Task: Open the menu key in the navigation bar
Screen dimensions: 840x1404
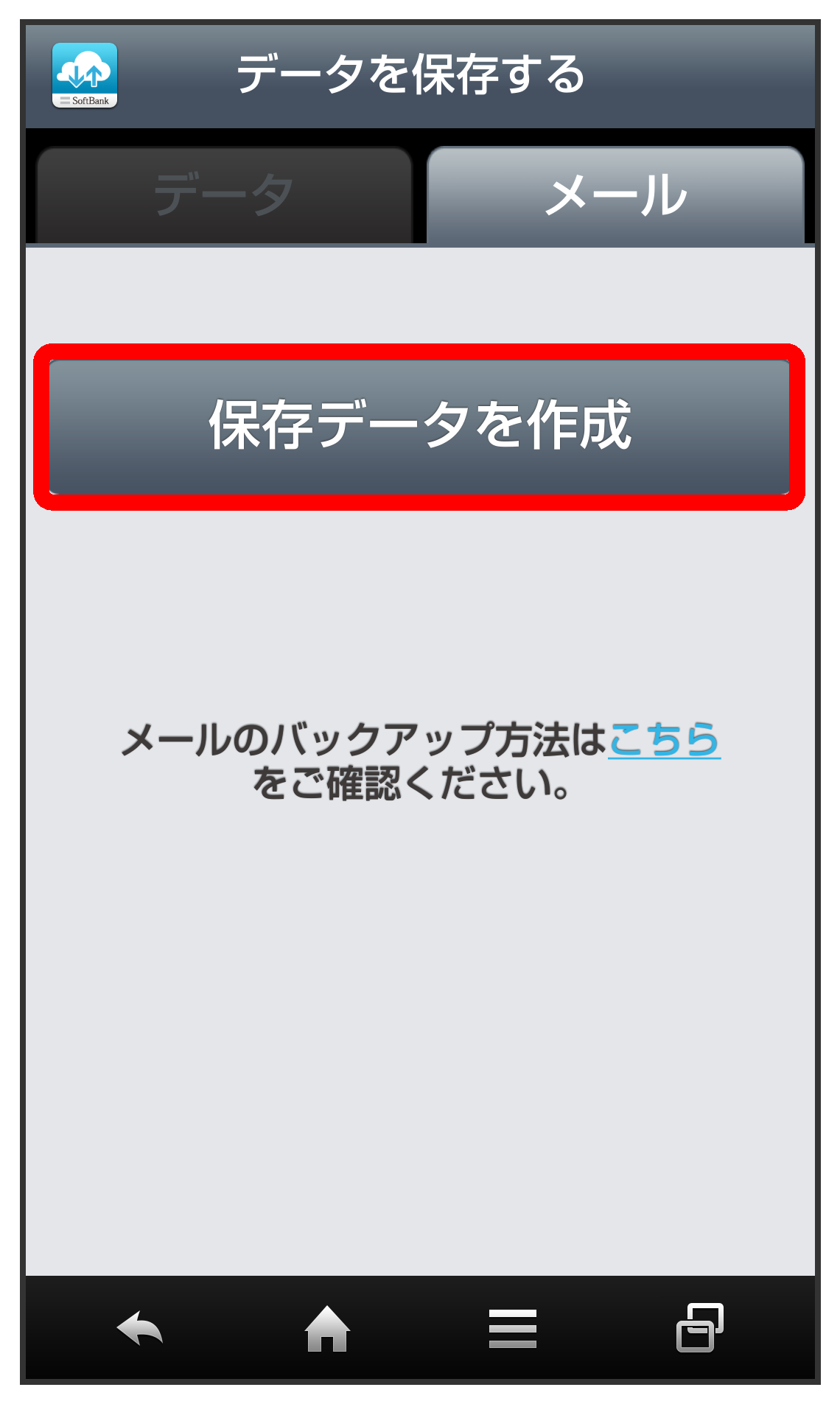Action: pyautogui.click(x=512, y=1328)
